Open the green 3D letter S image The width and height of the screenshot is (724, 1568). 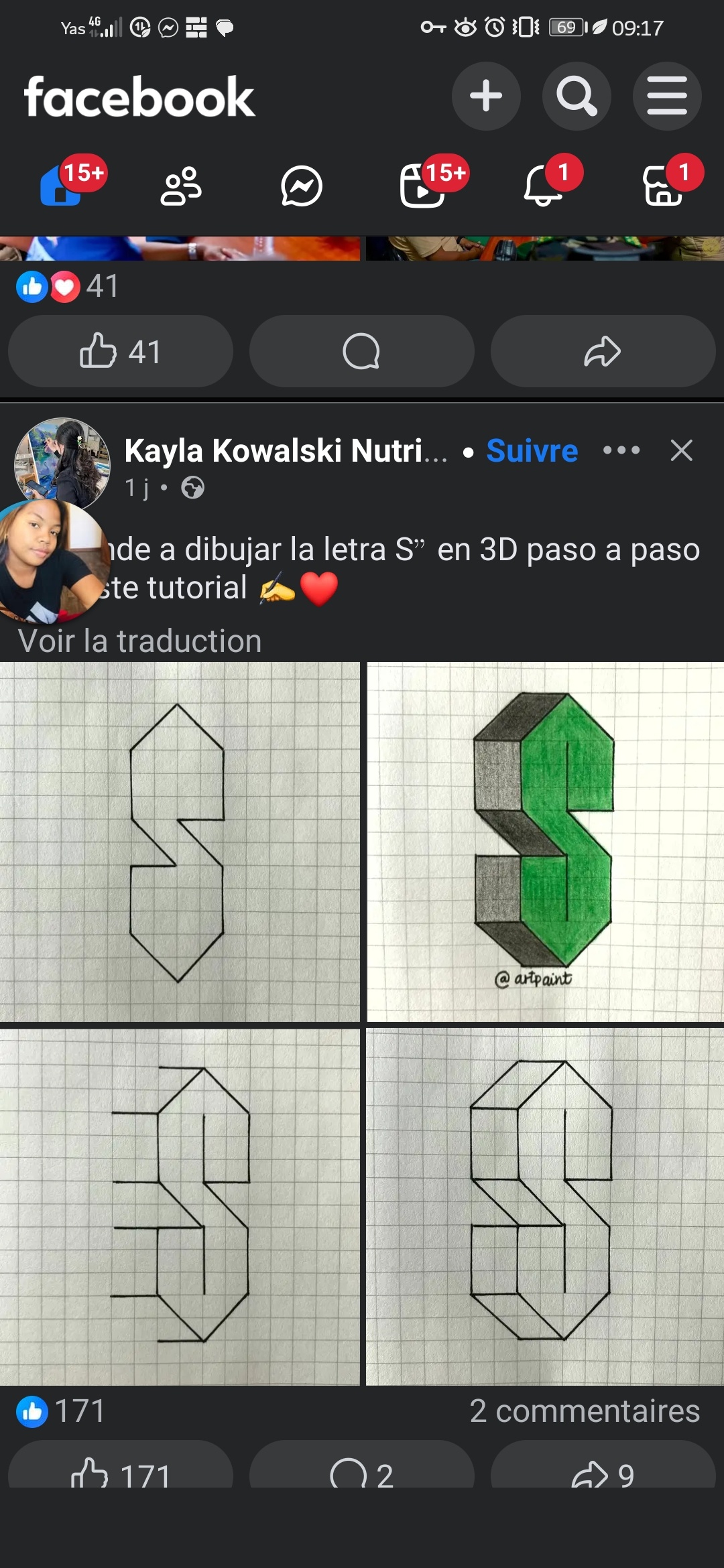tap(544, 841)
